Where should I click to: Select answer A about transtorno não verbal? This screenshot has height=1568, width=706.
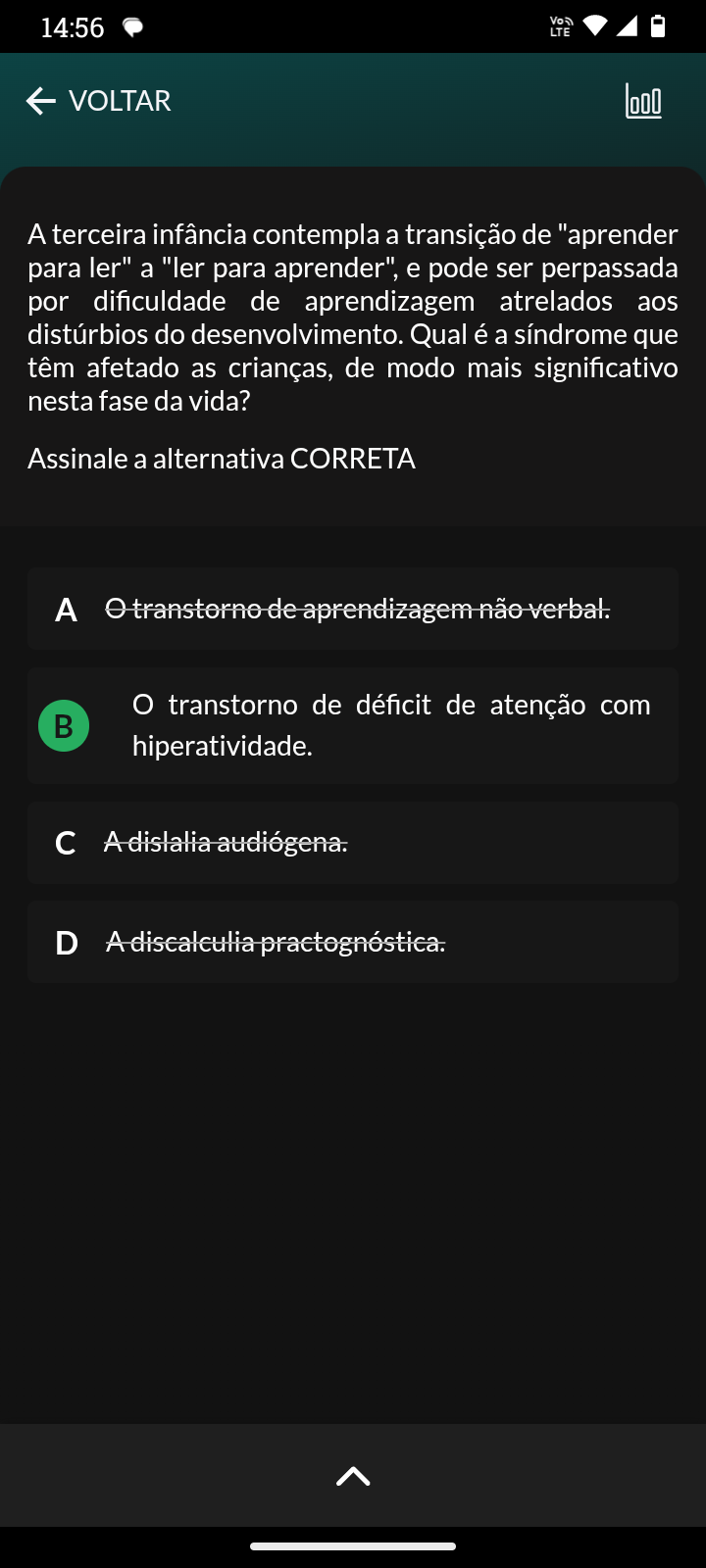[353, 609]
